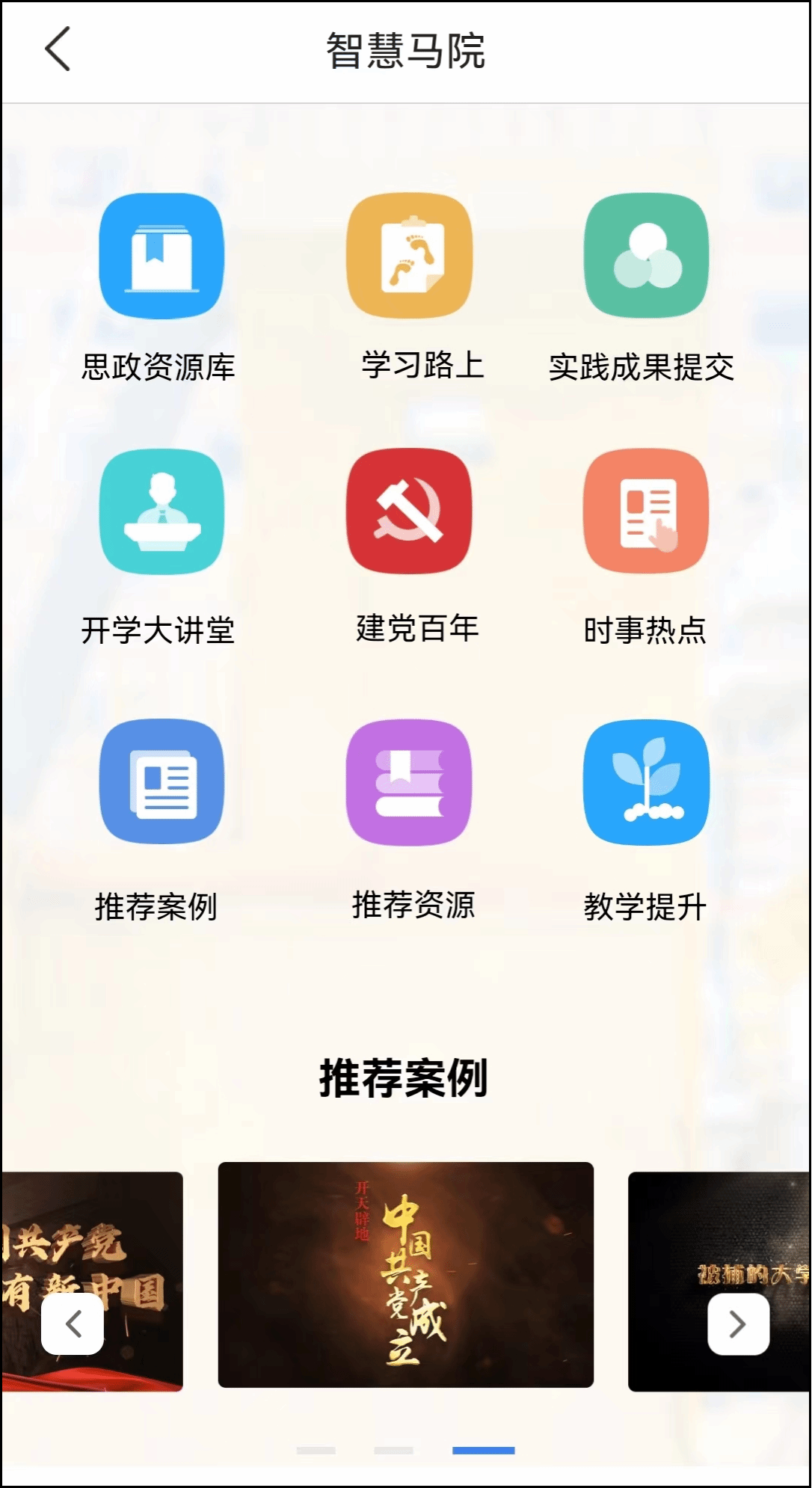Screen dimensions: 812x1488
Task: Open 思政资源库
Action: 161,256
